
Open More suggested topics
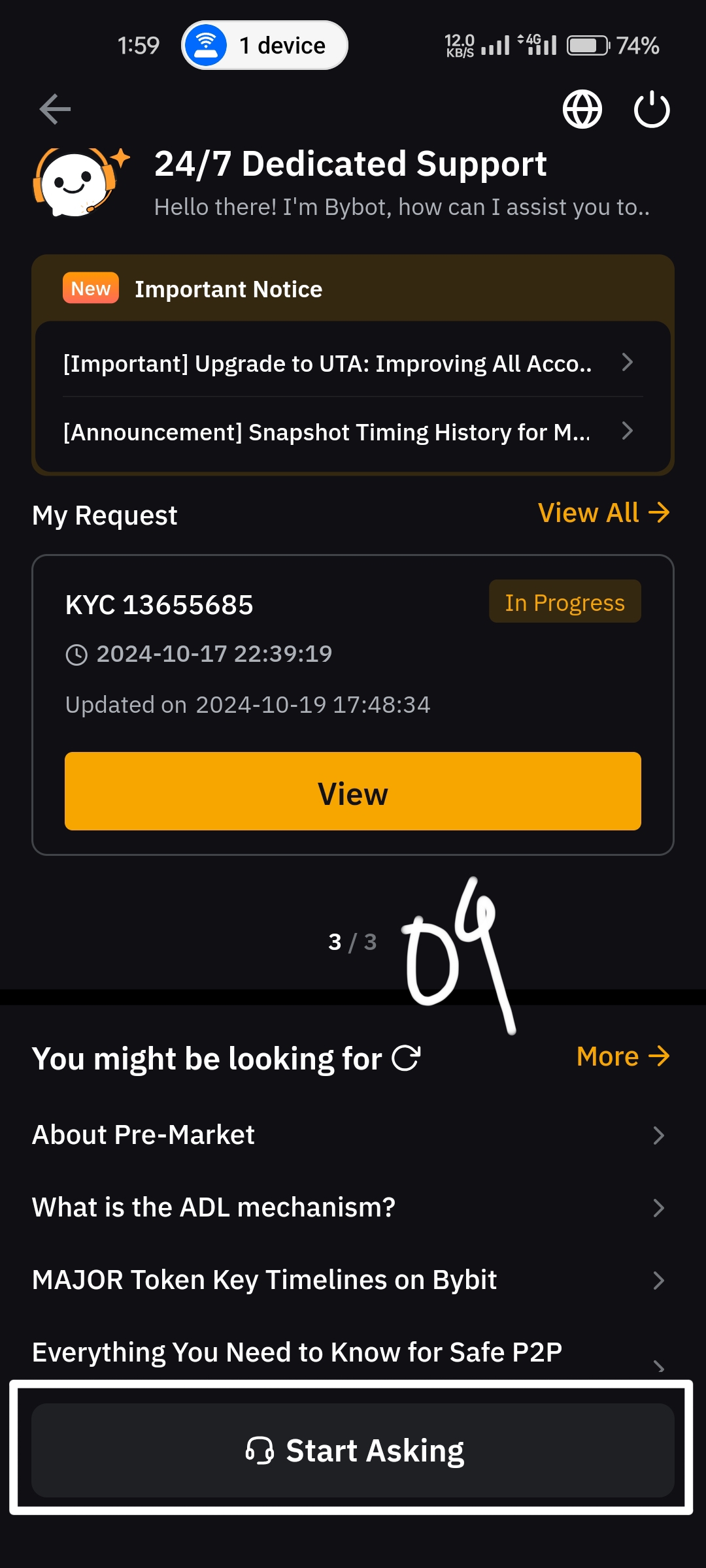click(622, 1056)
